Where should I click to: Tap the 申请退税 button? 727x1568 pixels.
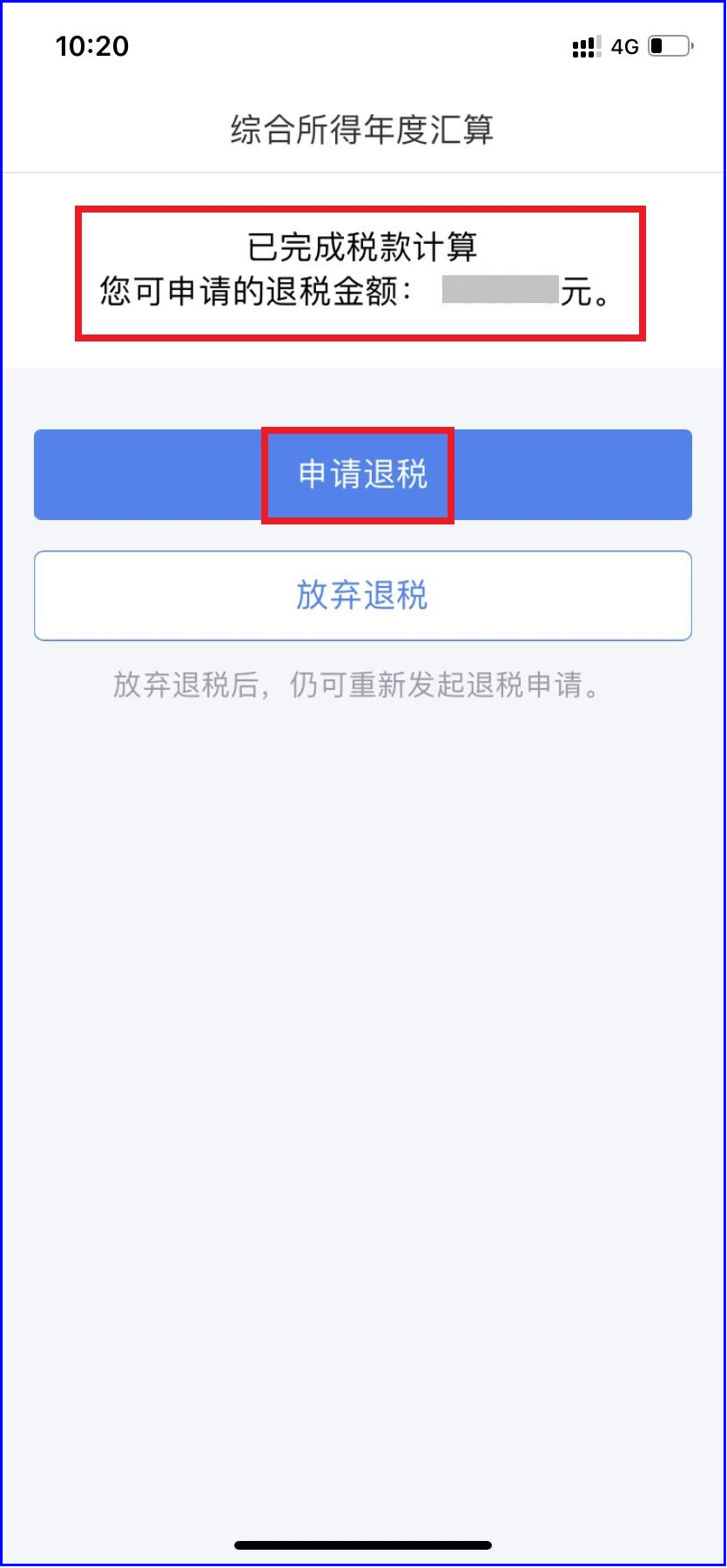pos(362,475)
